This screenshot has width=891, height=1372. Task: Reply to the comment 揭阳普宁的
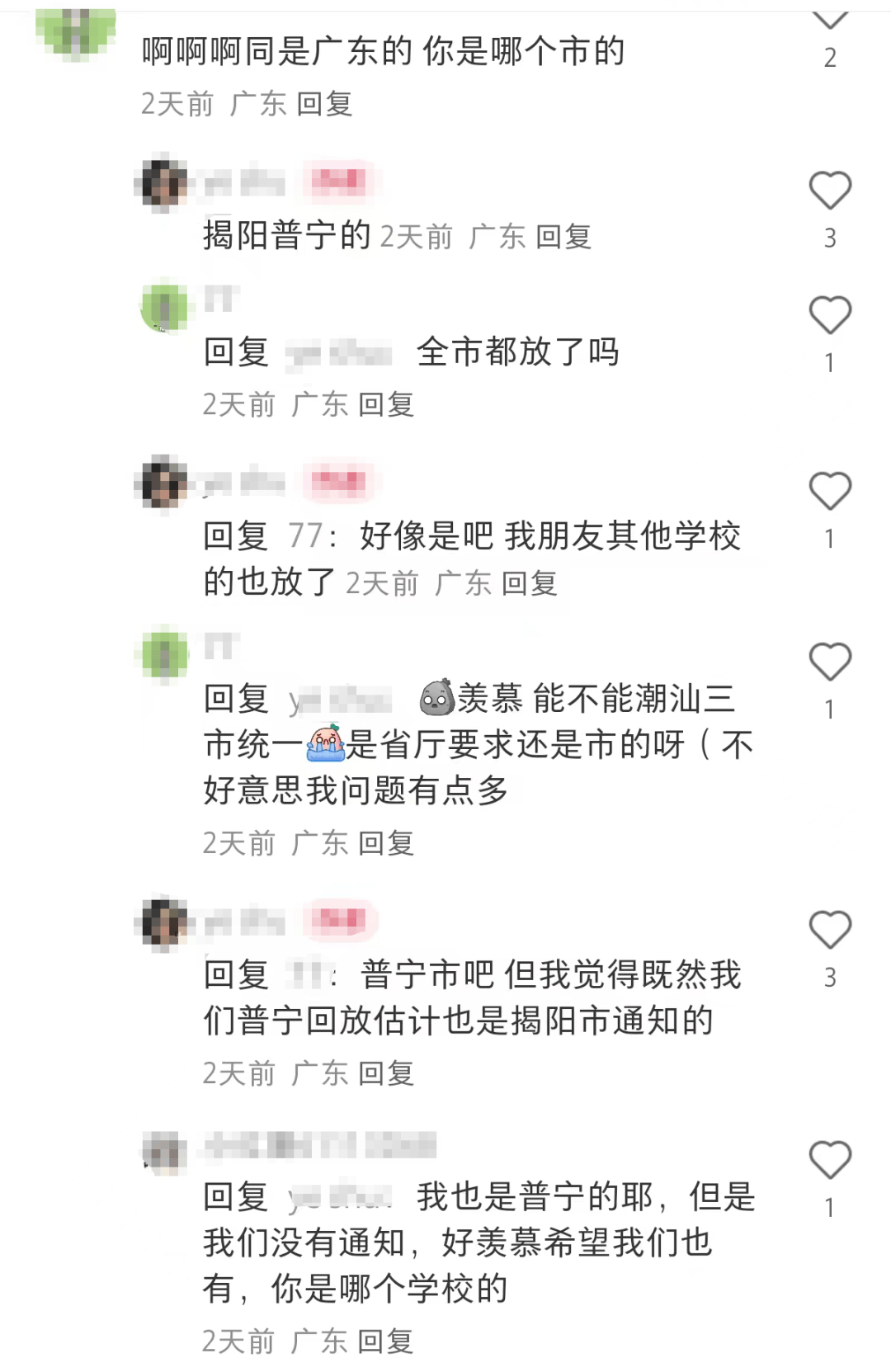pos(563,238)
